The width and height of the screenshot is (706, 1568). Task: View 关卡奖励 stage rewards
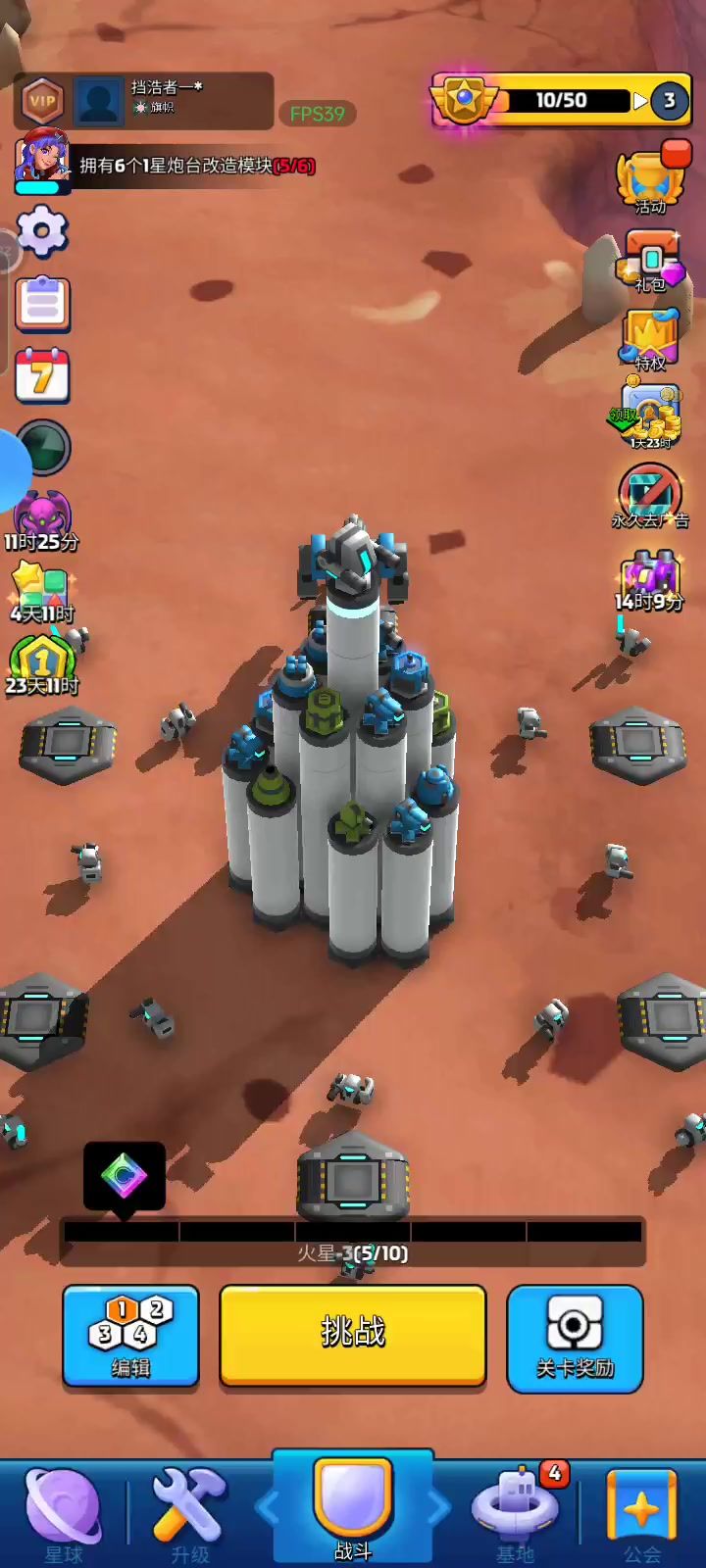point(575,1338)
